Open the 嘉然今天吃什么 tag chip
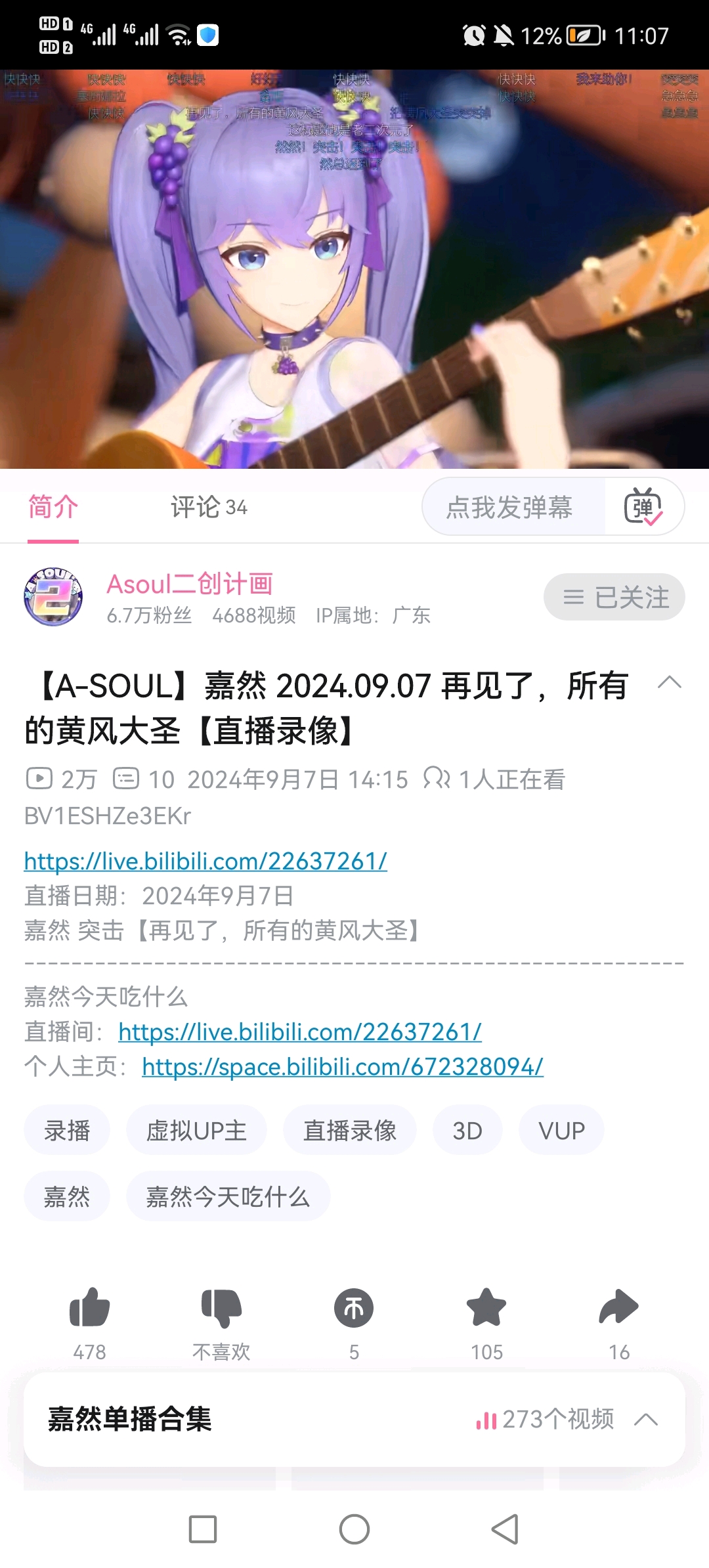The height and width of the screenshot is (1568, 709). [x=228, y=1196]
